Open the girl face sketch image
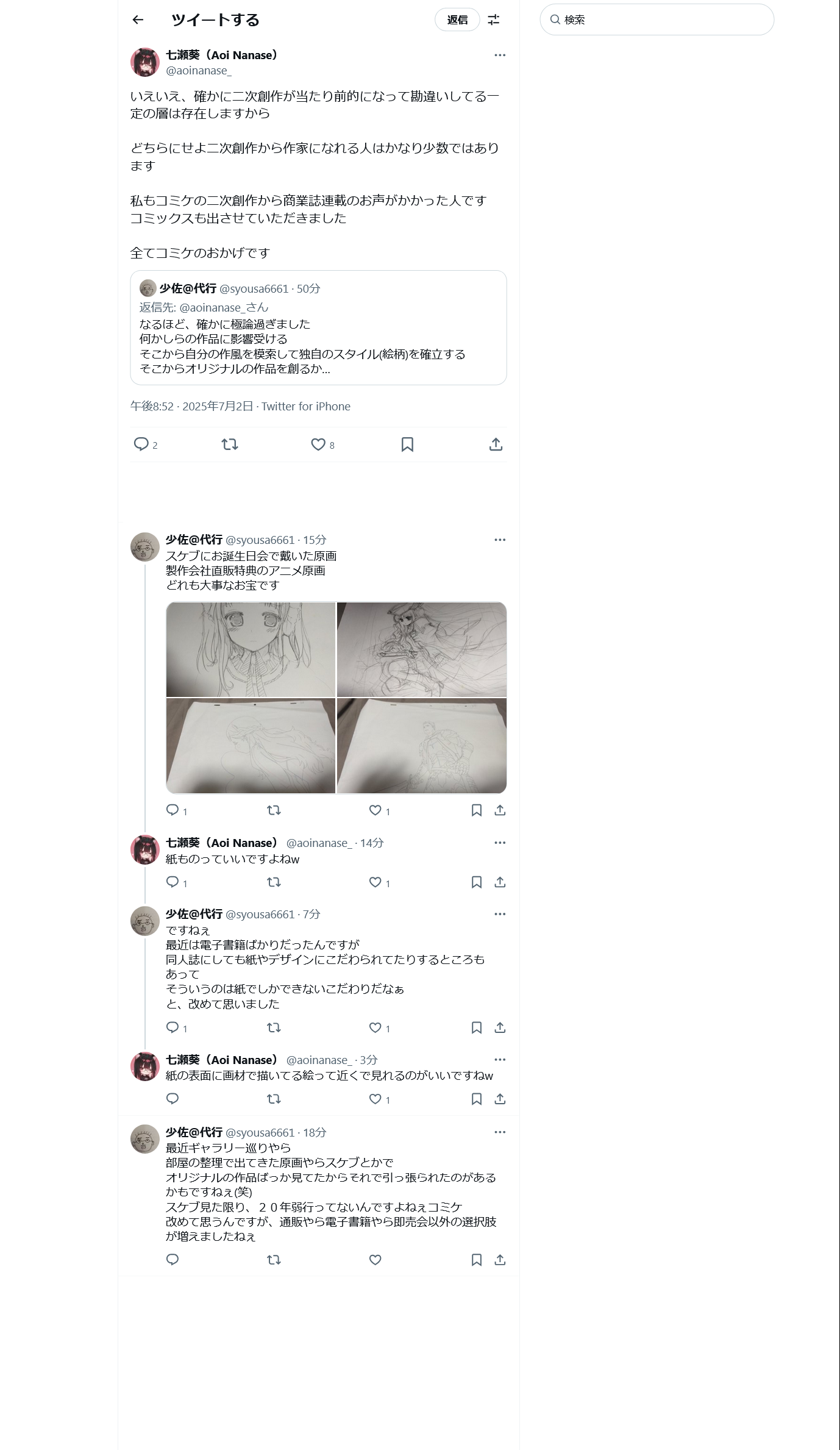This screenshot has width=840, height=1450. [x=251, y=649]
